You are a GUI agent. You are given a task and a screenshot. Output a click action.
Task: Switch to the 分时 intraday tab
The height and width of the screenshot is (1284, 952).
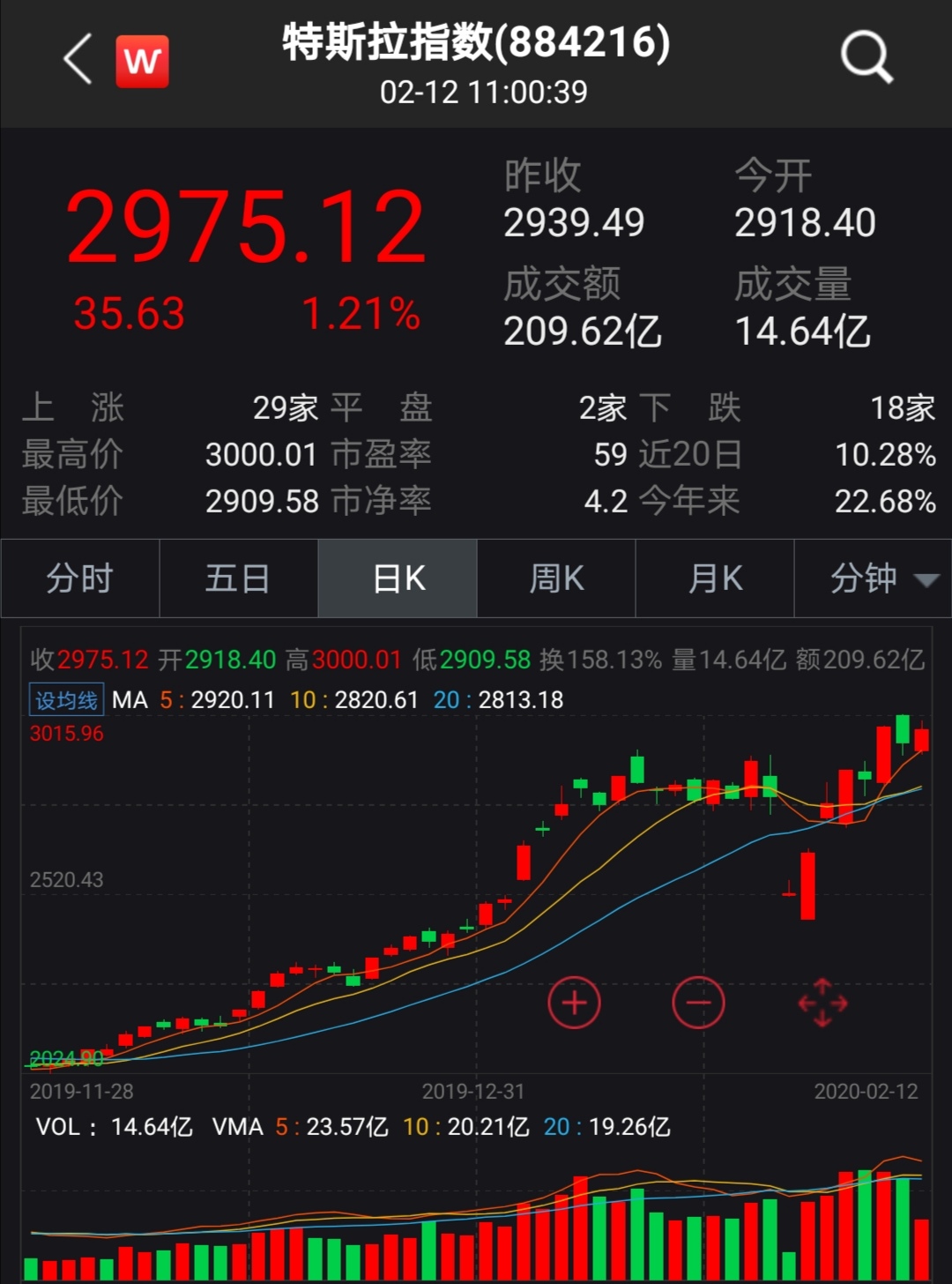click(x=79, y=579)
